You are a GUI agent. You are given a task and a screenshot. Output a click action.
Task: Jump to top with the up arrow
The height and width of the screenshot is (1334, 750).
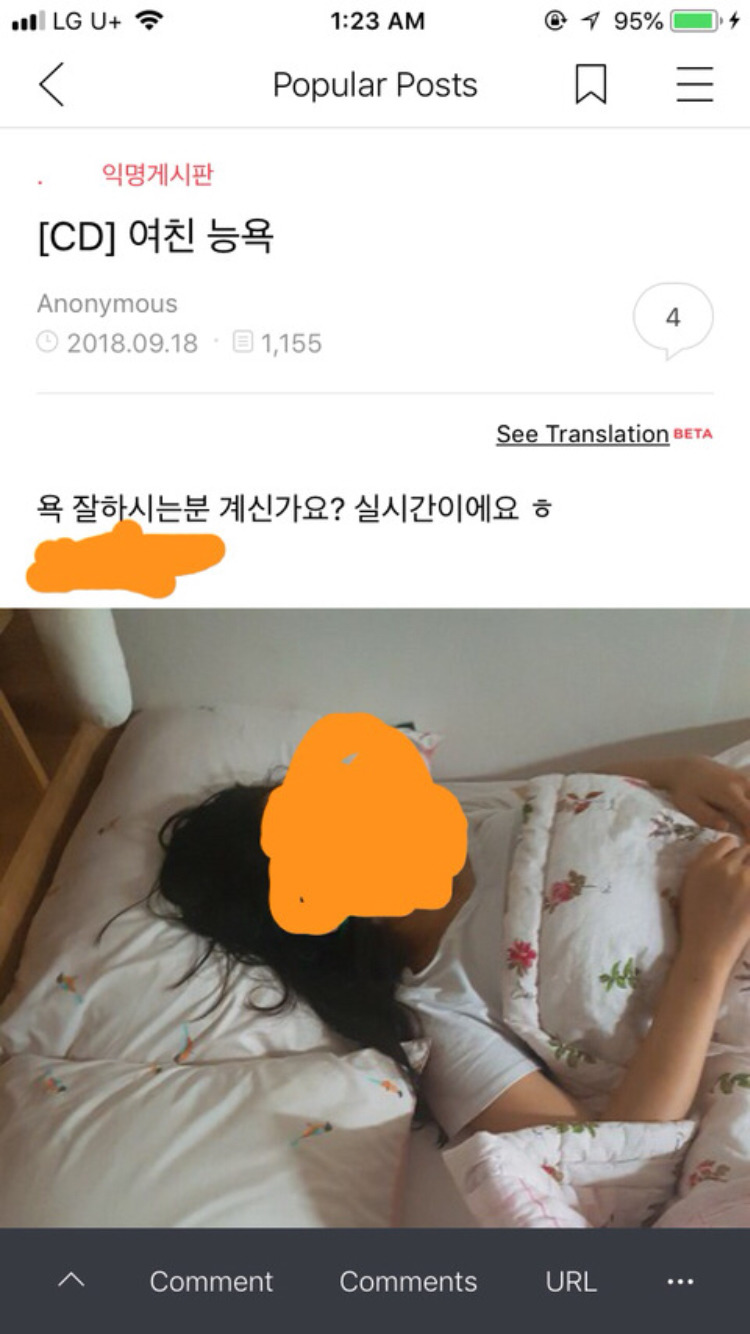pyautogui.click(x=71, y=1280)
